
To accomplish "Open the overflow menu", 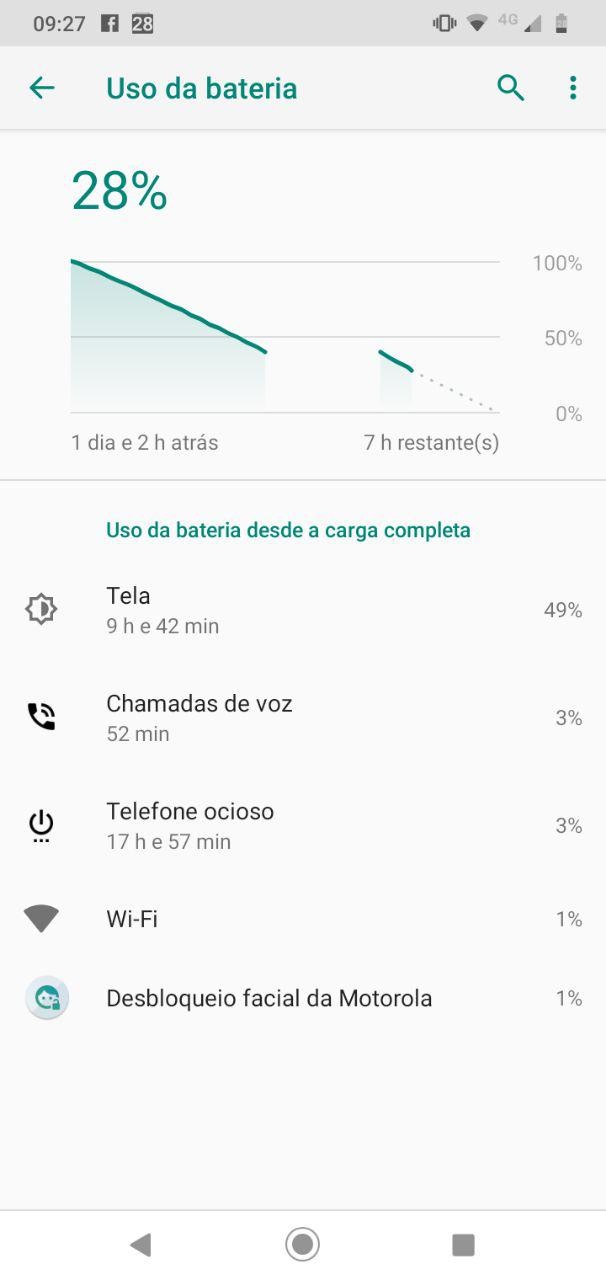I will pyautogui.click(x=572, y=88).
